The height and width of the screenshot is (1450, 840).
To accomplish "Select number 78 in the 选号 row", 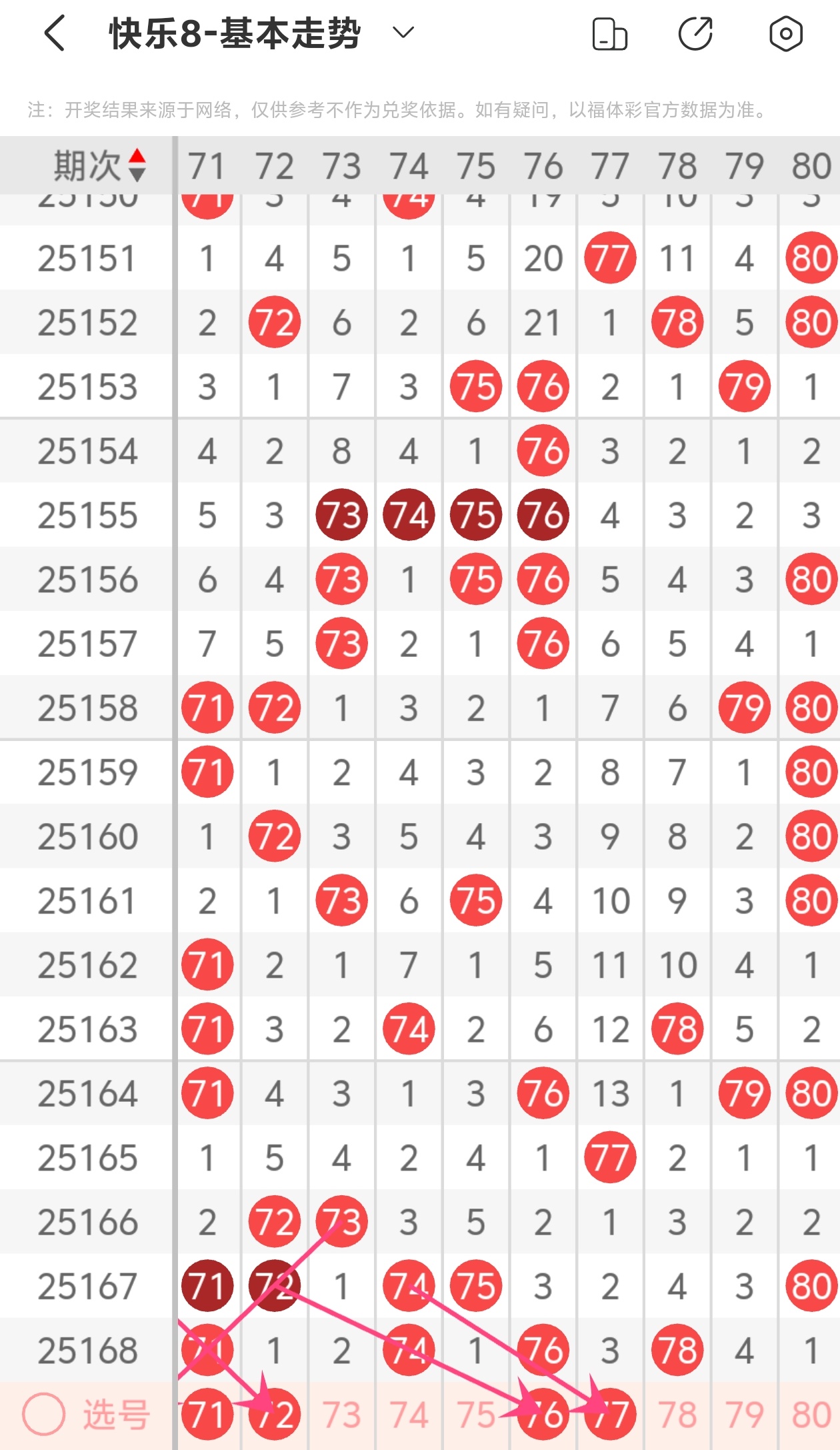I will pos(677,1415).
